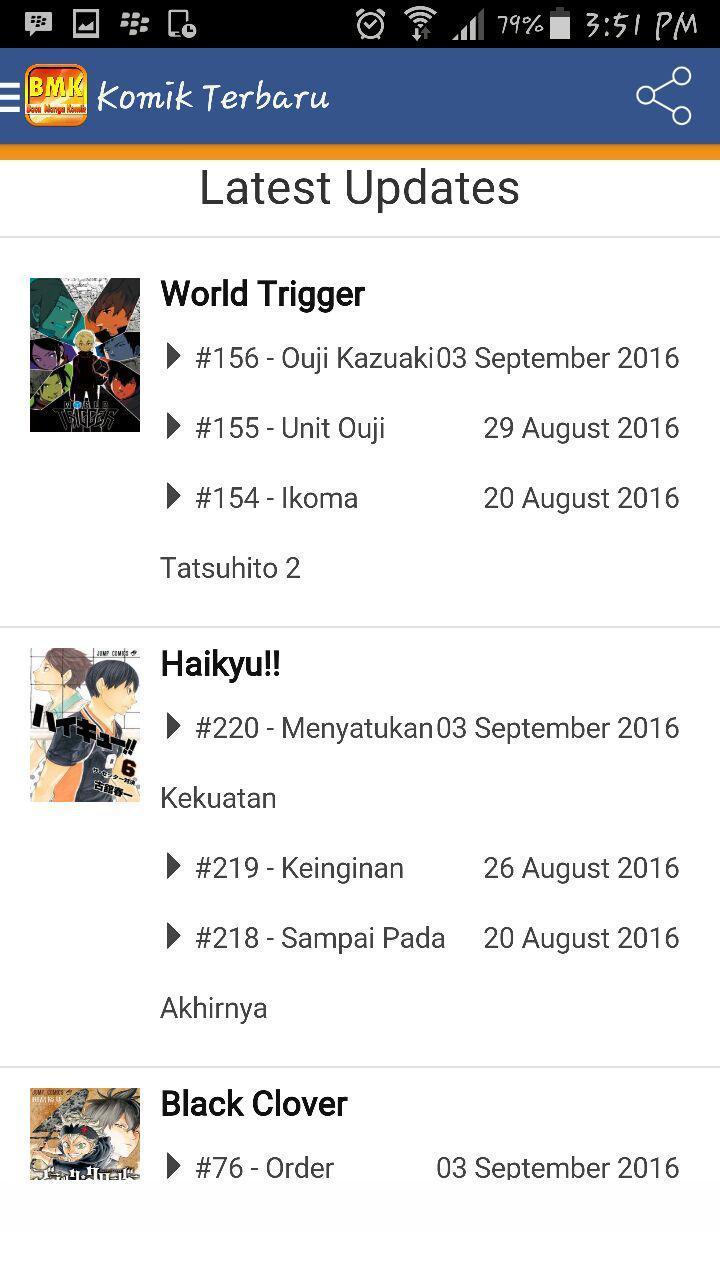Open the Haikyu!! series title
Viewport: 720px width, 1280px height.
click(x=220, y=663)
